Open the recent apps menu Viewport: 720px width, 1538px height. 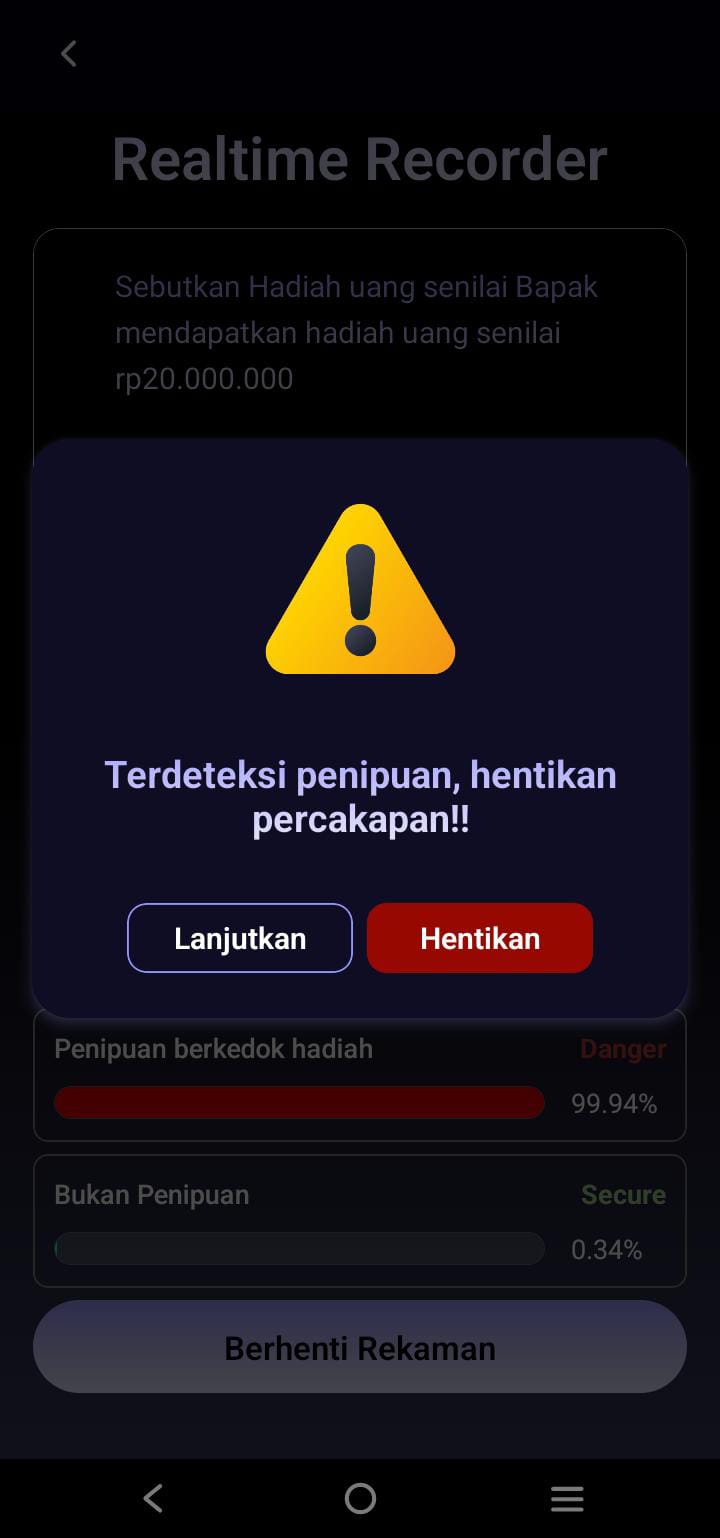pyautogui.click(x=567, y=1498)
